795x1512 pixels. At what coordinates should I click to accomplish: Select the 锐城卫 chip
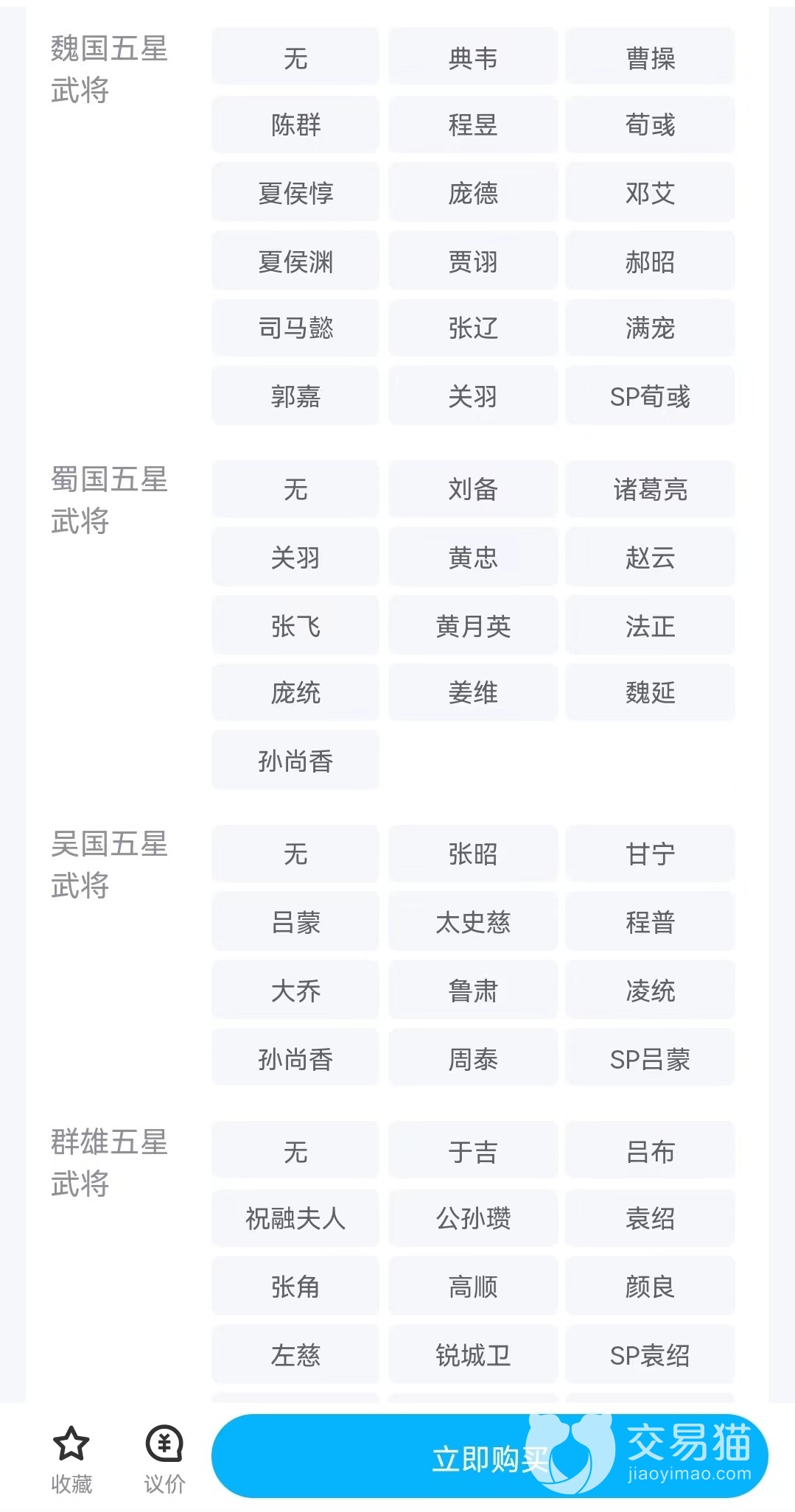[473, 1355]
